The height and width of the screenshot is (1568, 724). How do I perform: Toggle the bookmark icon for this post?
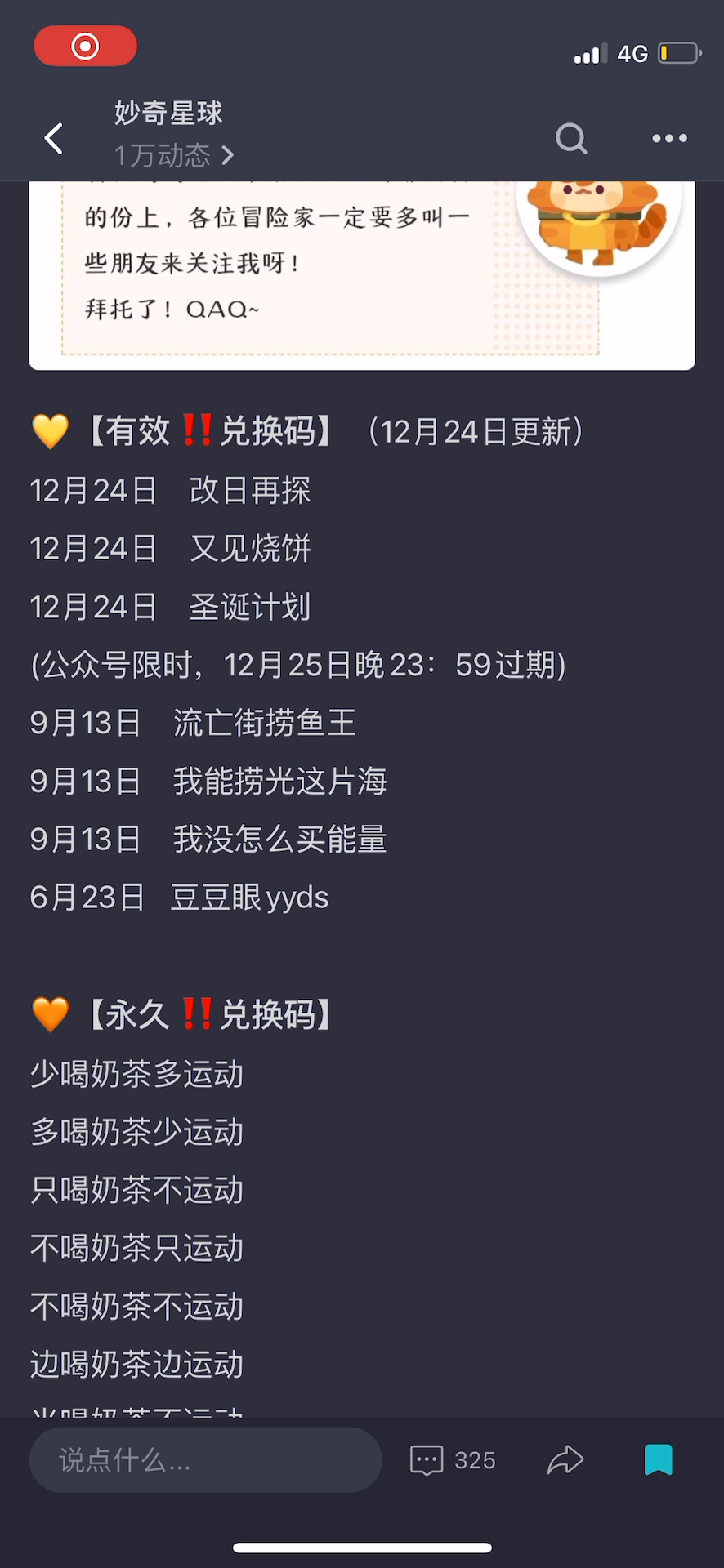659,1460
